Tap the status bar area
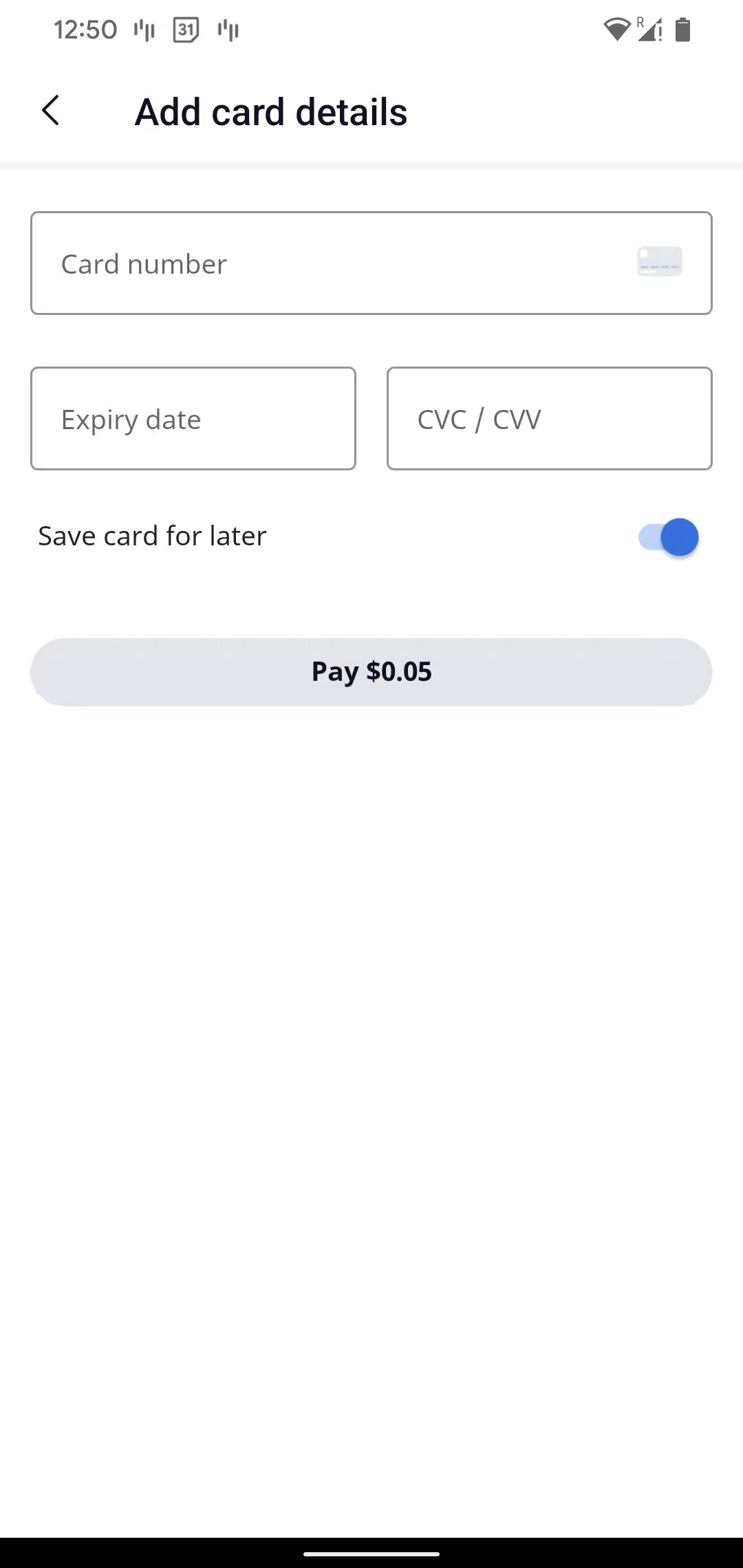743x1568 pixels. [371, 30]
